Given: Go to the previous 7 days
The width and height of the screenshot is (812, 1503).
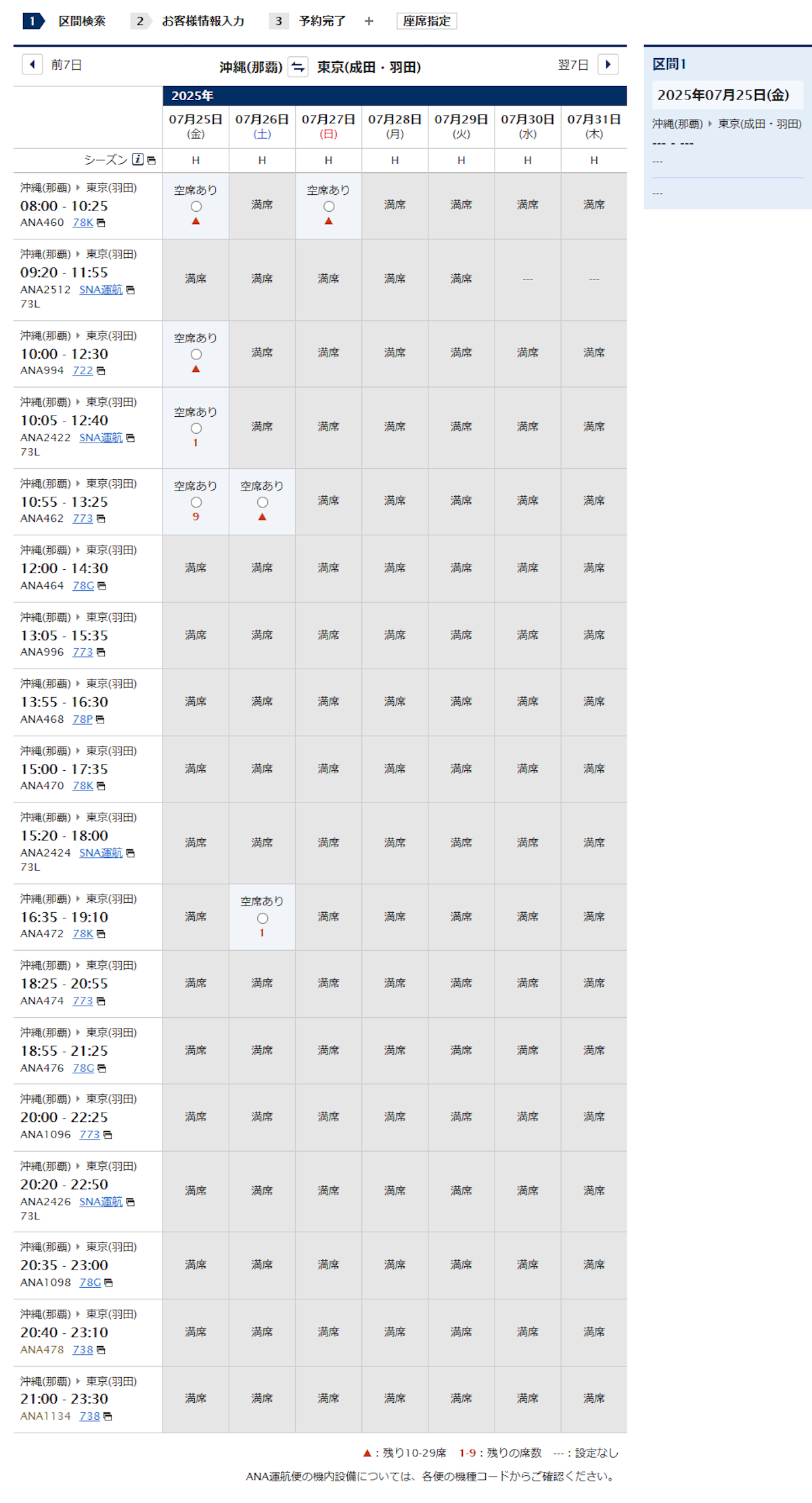Looking at the screenshot, I should click(x=32, y=64).
